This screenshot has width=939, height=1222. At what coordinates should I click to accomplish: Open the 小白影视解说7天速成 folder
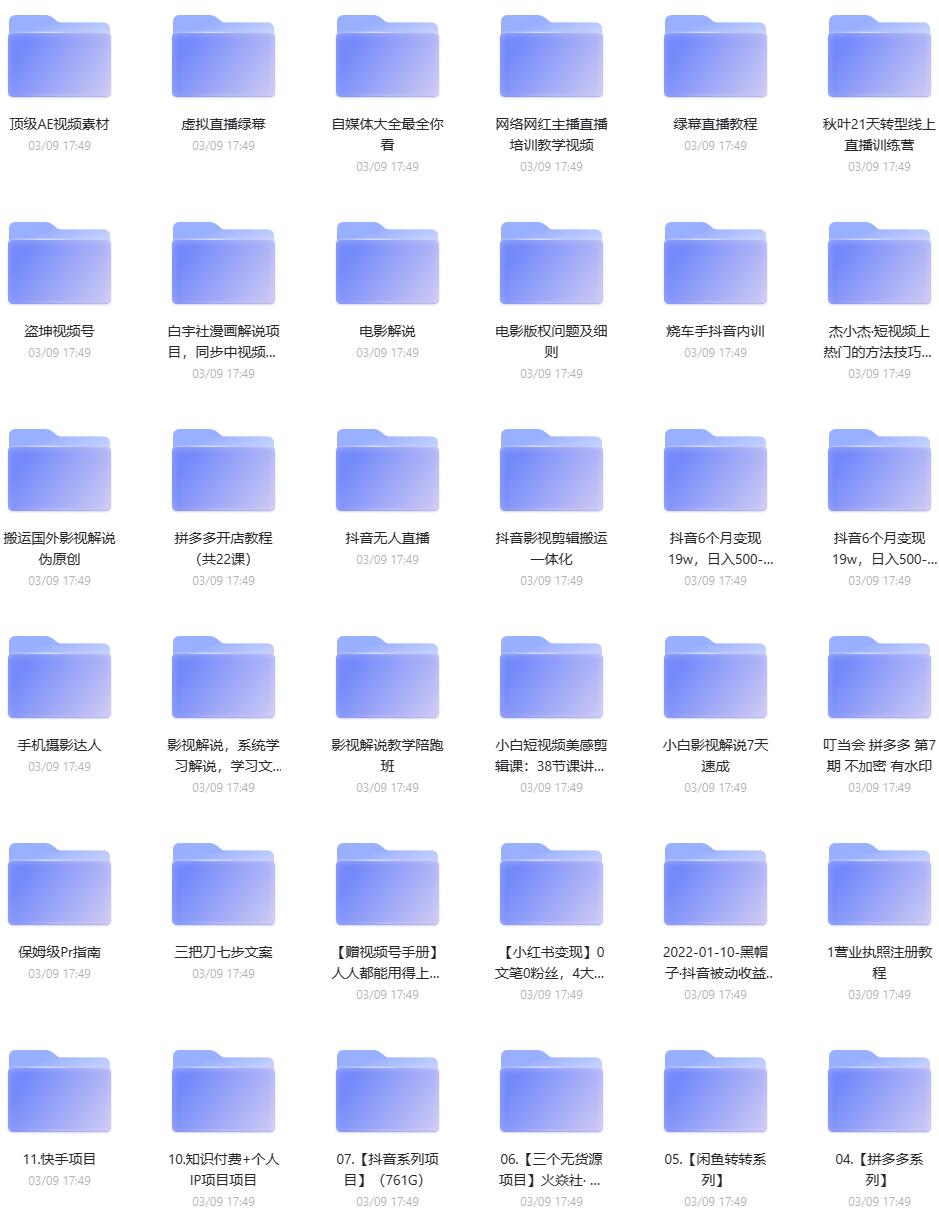point(714,675)
